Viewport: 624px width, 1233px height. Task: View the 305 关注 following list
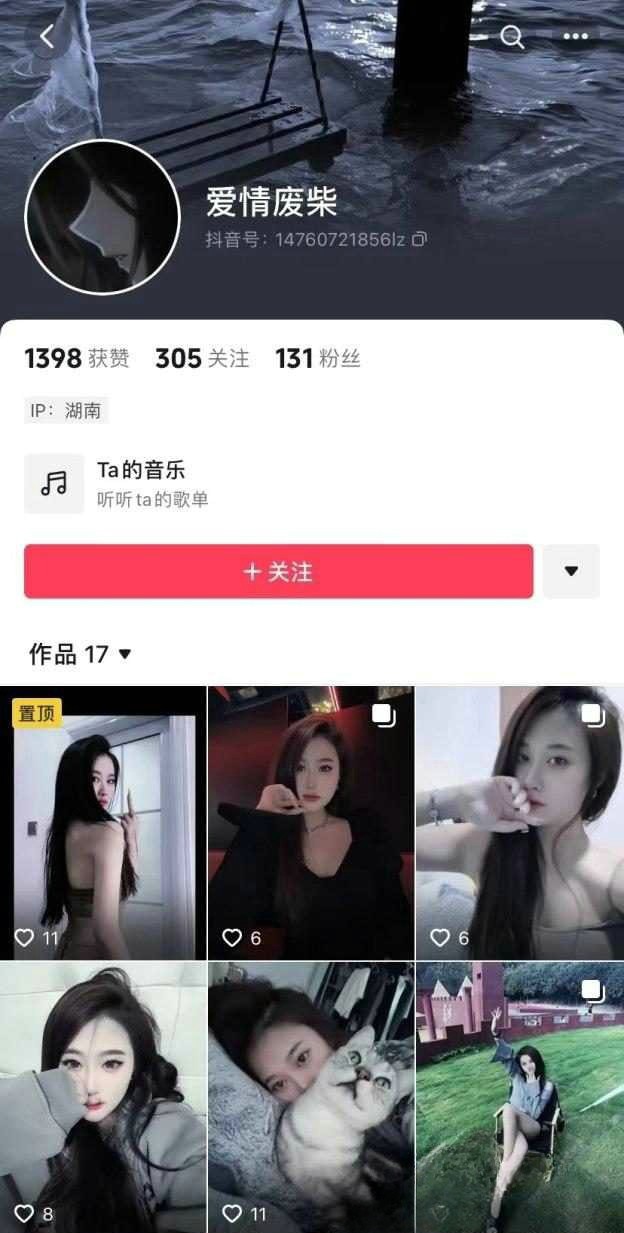[x=202, y=358]
